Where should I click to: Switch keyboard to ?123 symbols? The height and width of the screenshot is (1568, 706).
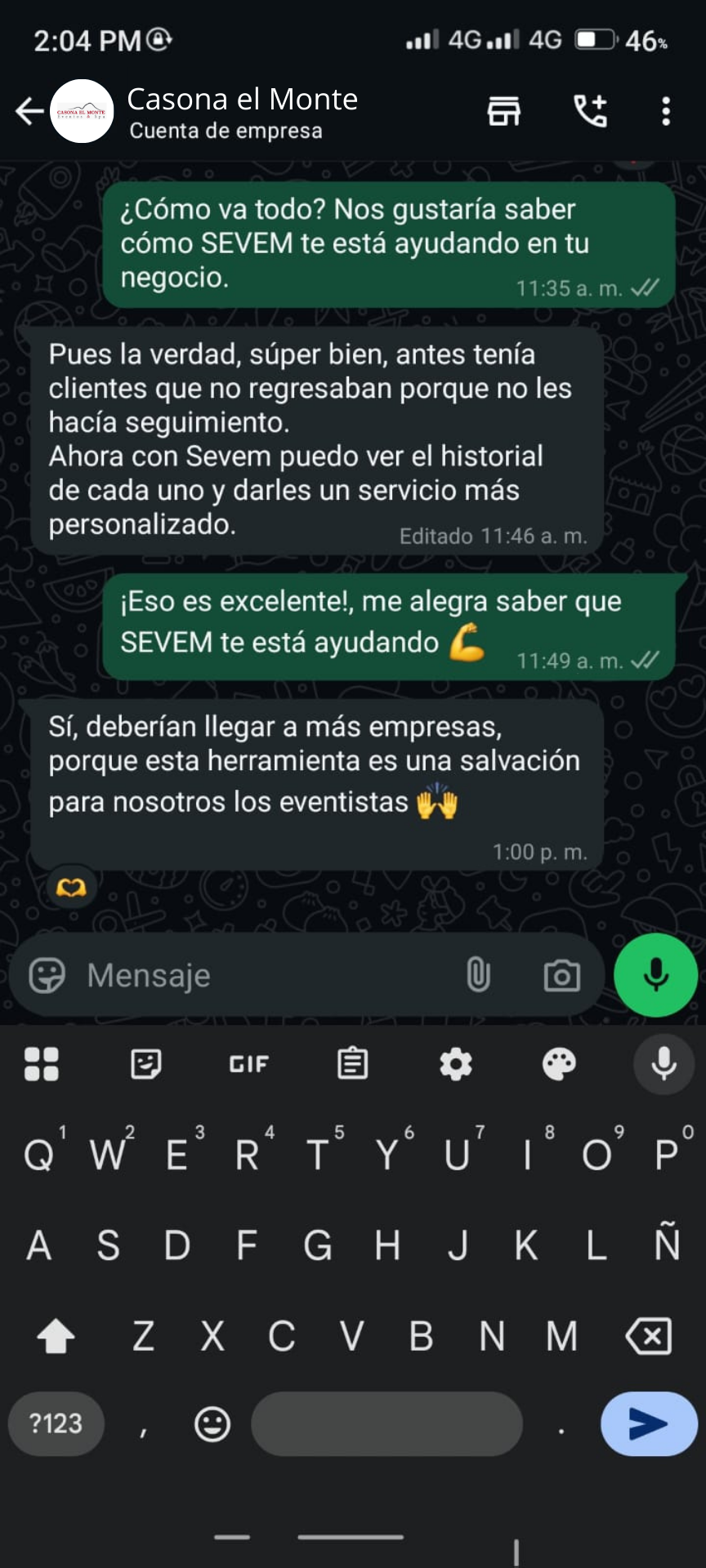(56, 1423)
